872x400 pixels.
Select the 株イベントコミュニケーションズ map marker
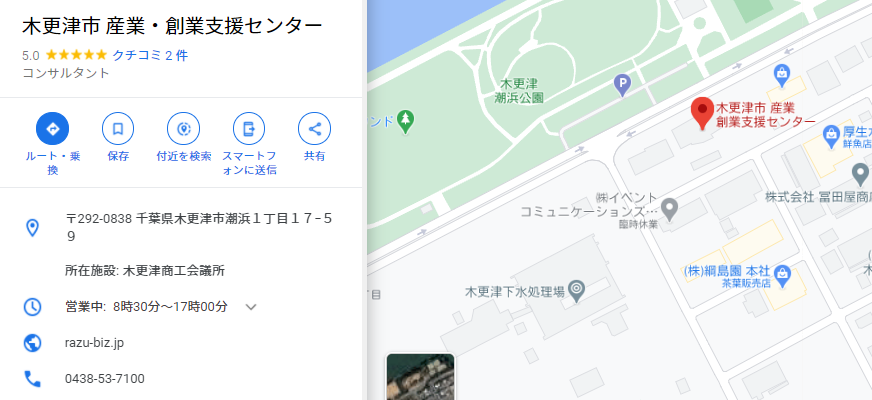click(x=671, y=210)
